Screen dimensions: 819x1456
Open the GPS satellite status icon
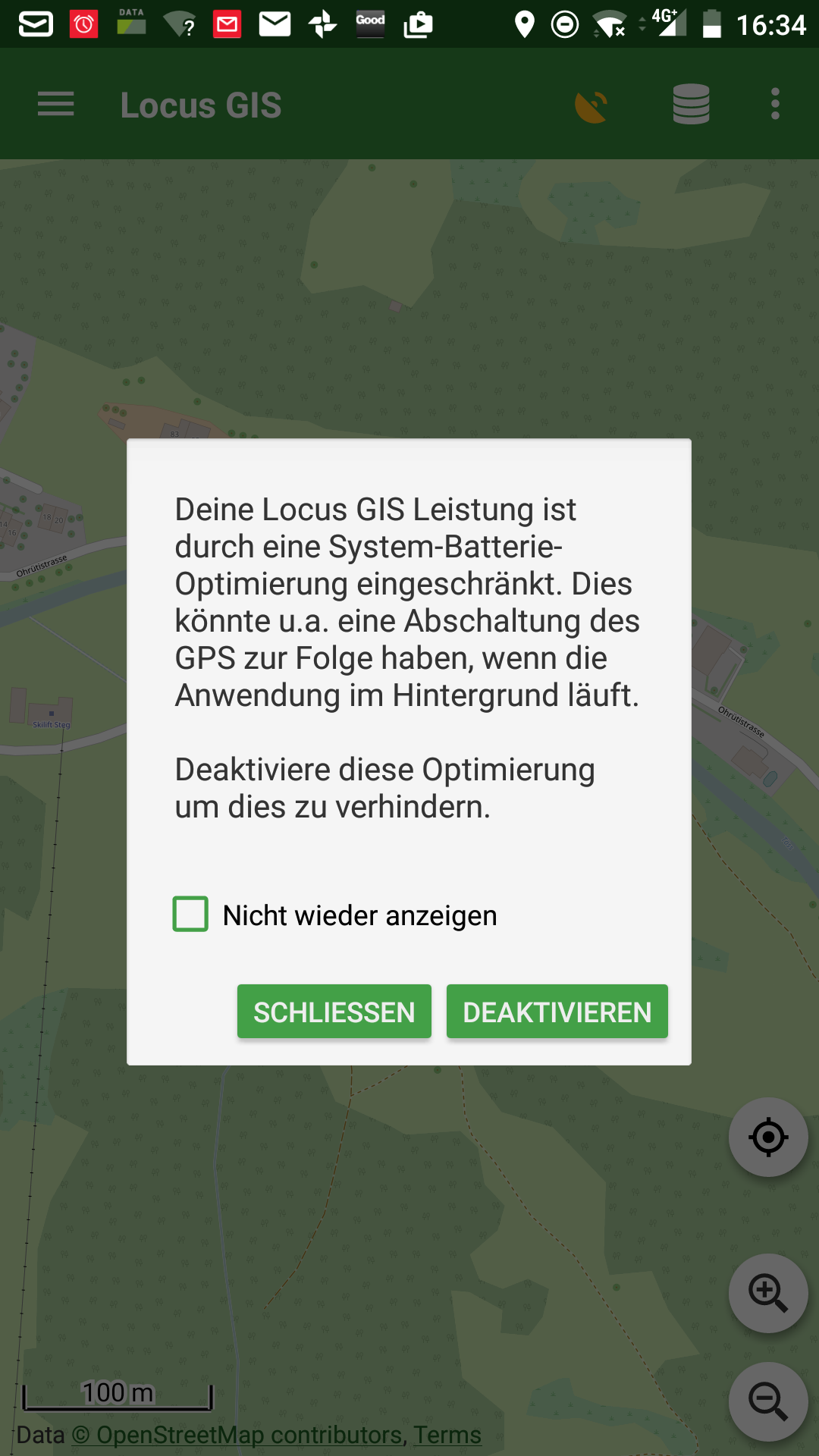pyautogui.click(x=591, y=105)
